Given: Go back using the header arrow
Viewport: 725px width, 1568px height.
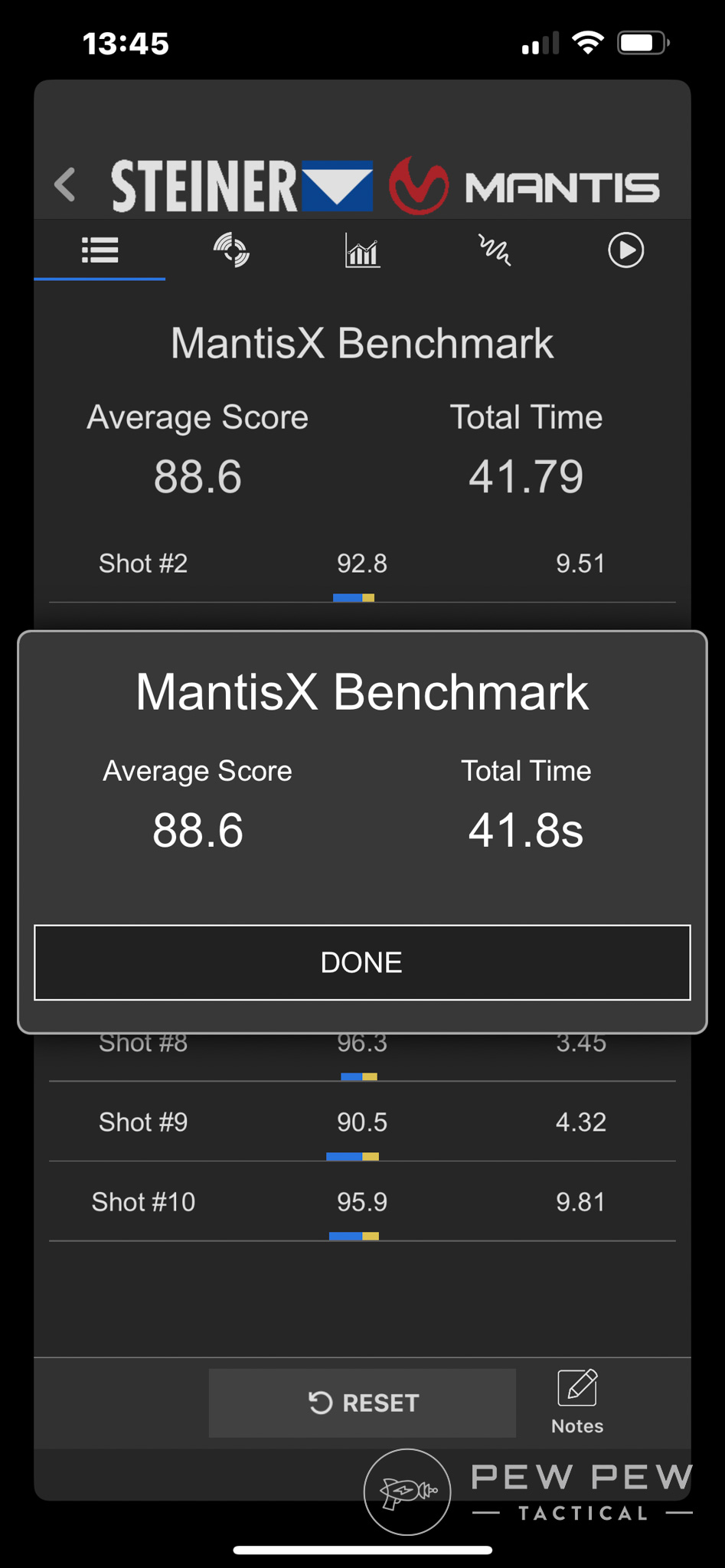Looking at the screenshot, I should click(66, 185).
